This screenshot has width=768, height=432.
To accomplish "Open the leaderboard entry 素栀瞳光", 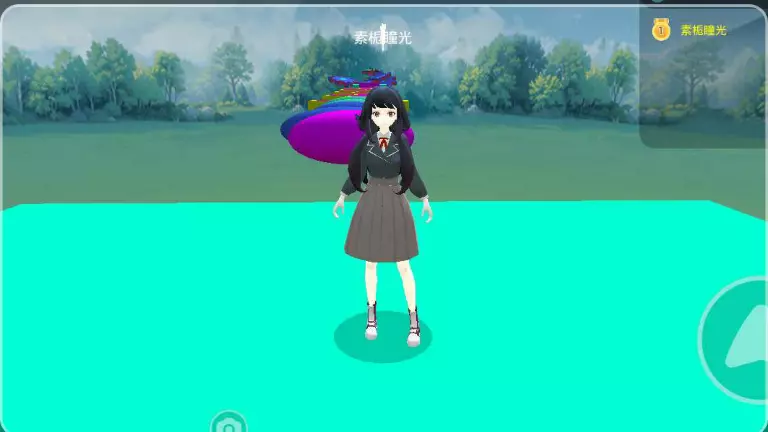I will (x=690, y=30).
